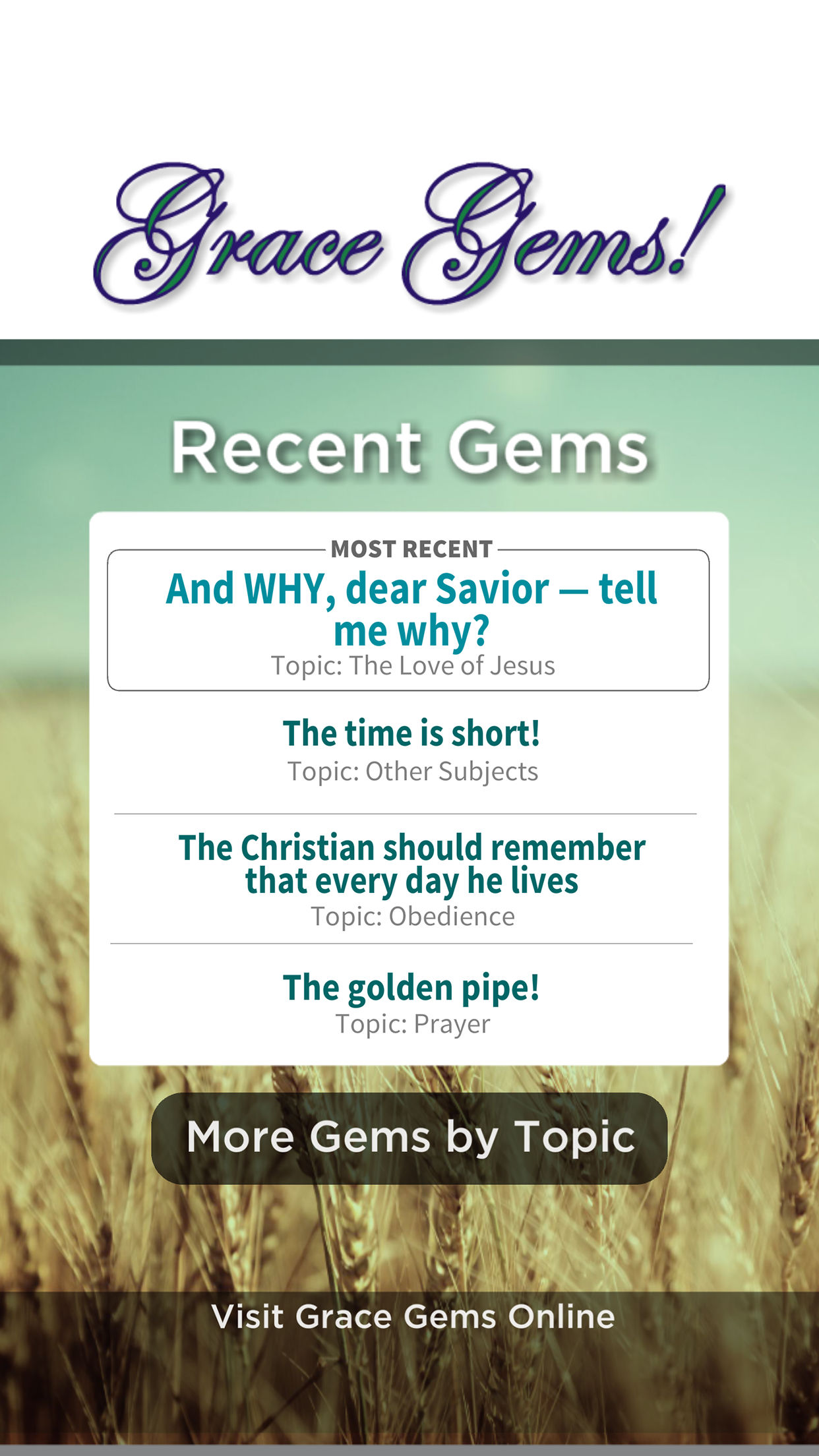
Task: Open 'The golden pipe!' gem
Action: tap(411, 1004)
